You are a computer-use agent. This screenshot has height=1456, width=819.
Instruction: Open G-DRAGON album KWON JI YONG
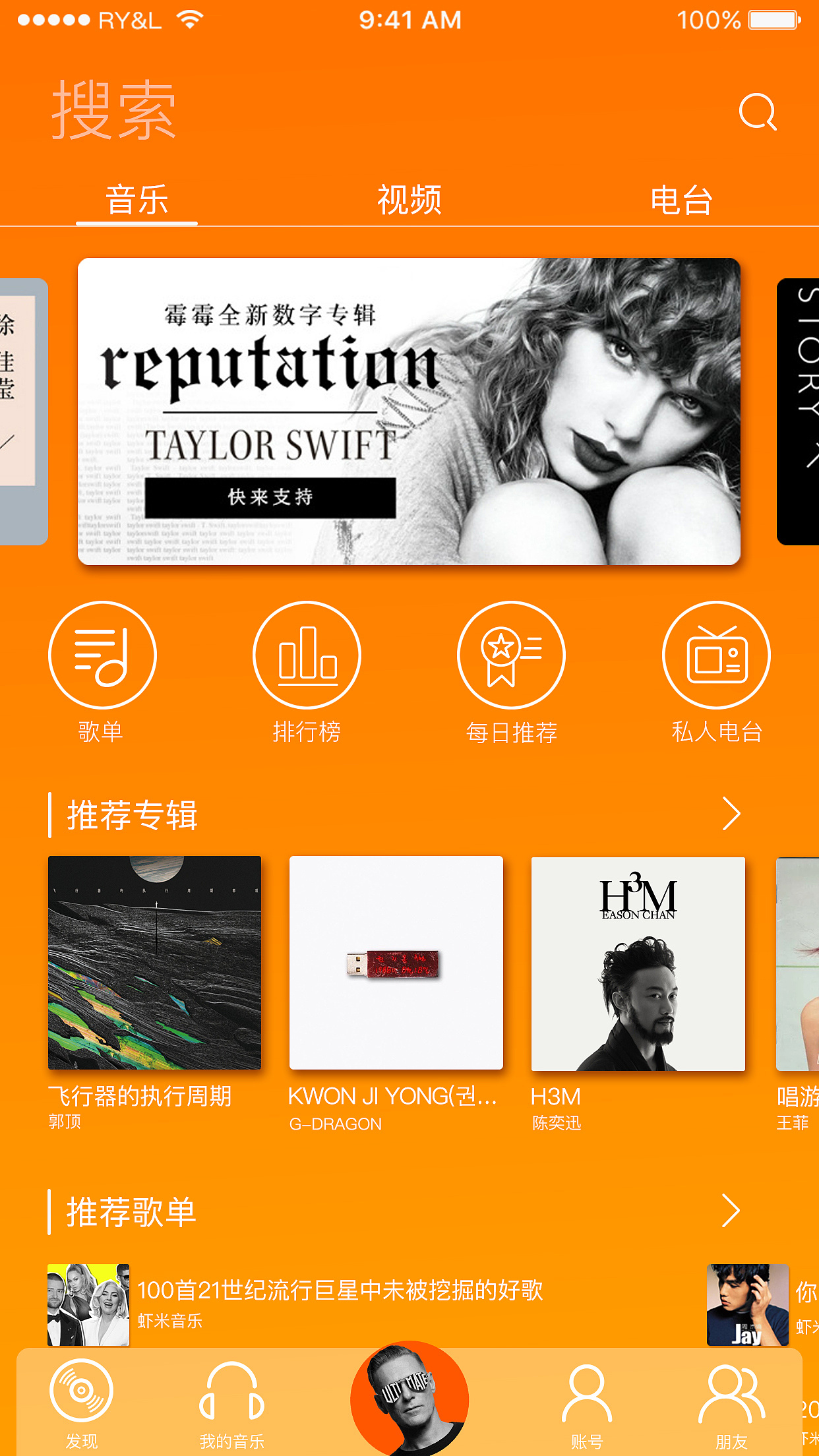coord(396,963)
